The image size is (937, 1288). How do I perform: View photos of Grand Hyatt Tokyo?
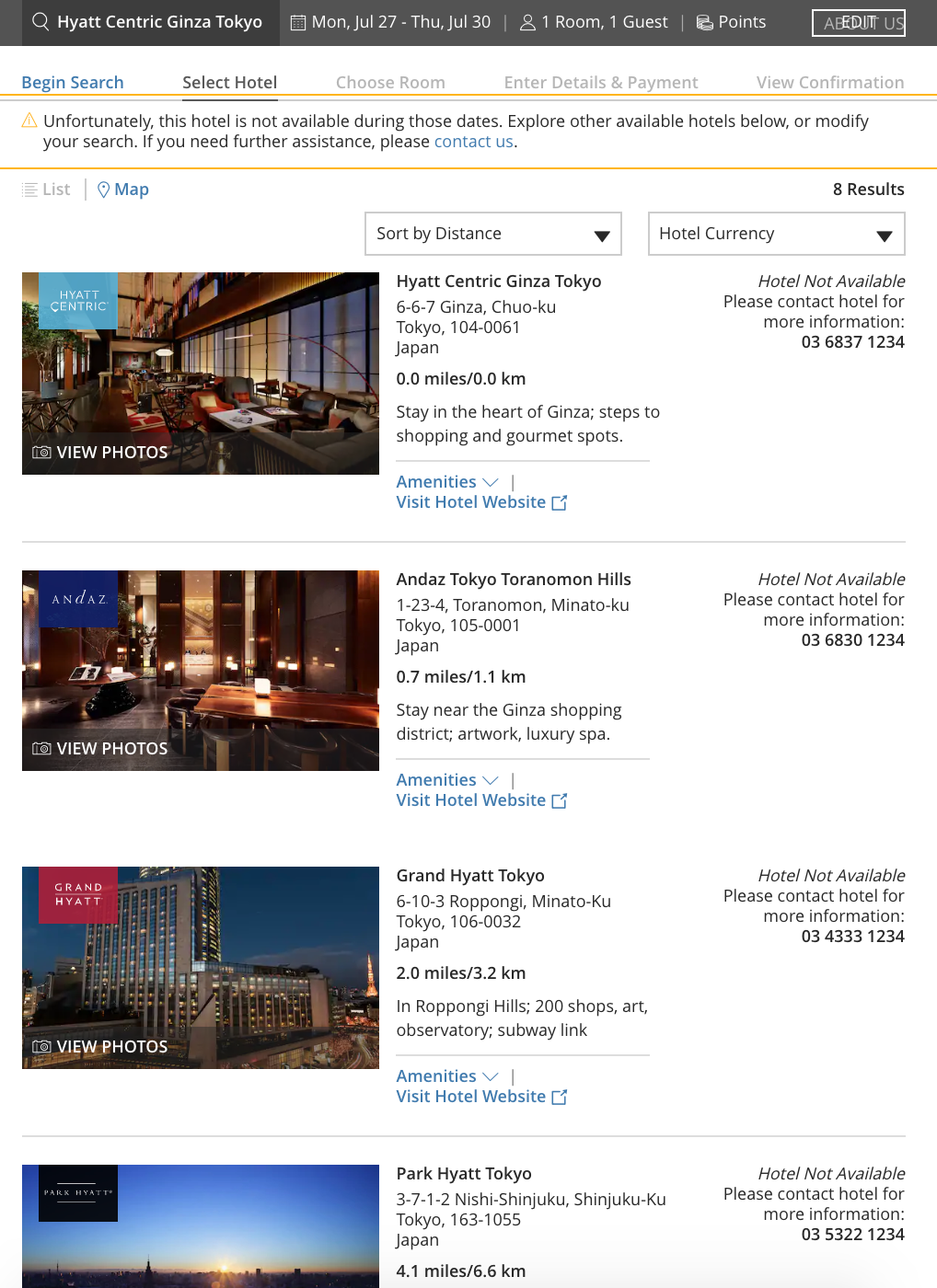pyautogui.click(x=101, y=1047)
